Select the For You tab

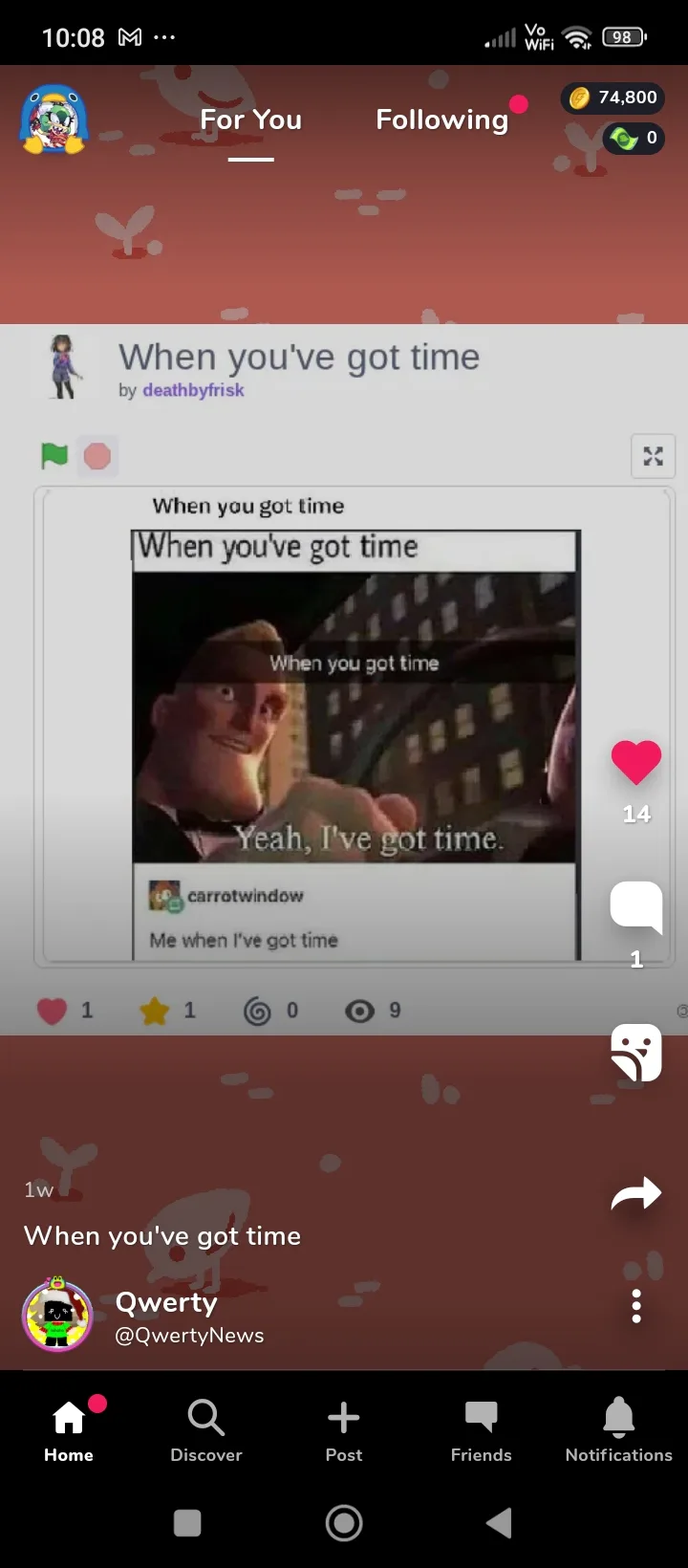click(x=251, y=120)
